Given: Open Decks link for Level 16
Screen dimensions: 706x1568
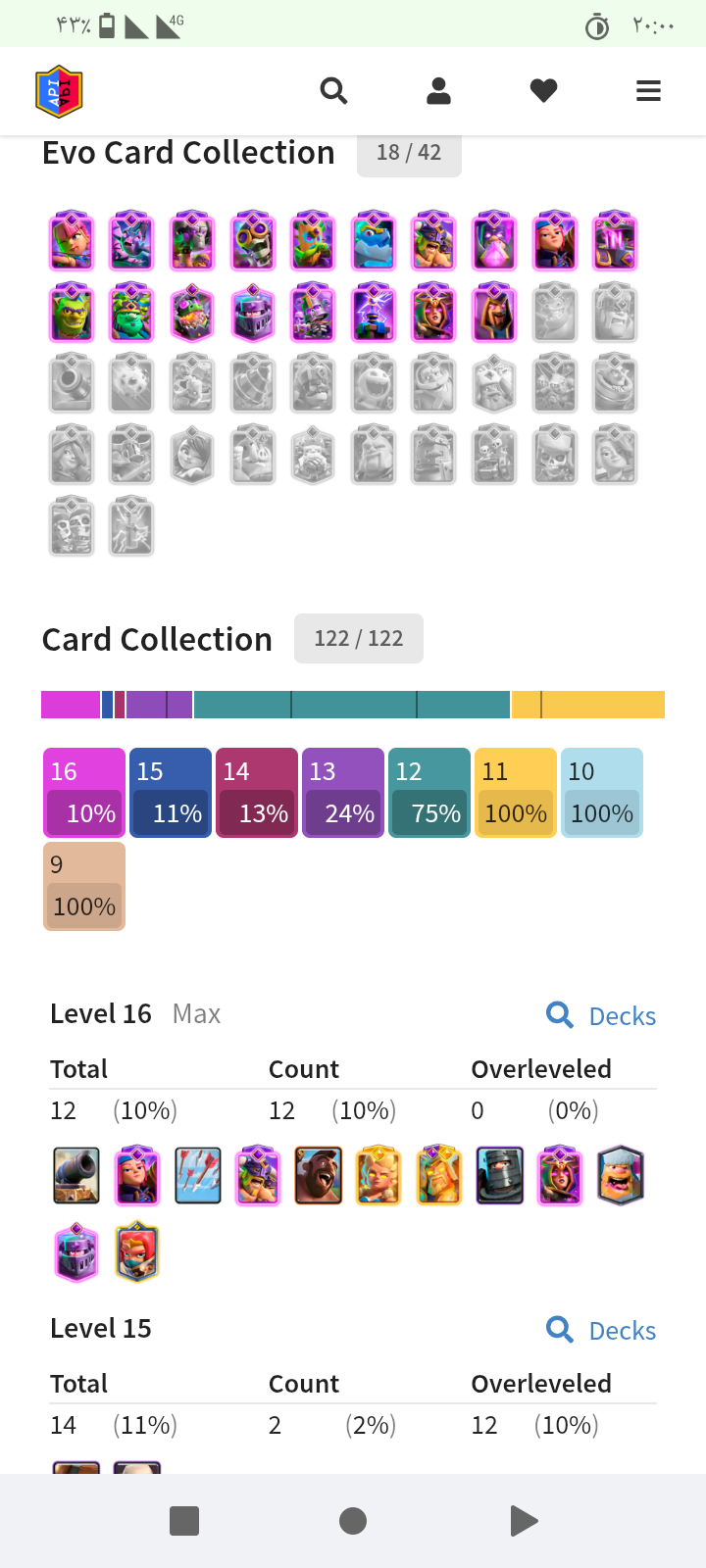Looking at the screenshot, I should click(x=601, y=1015).
